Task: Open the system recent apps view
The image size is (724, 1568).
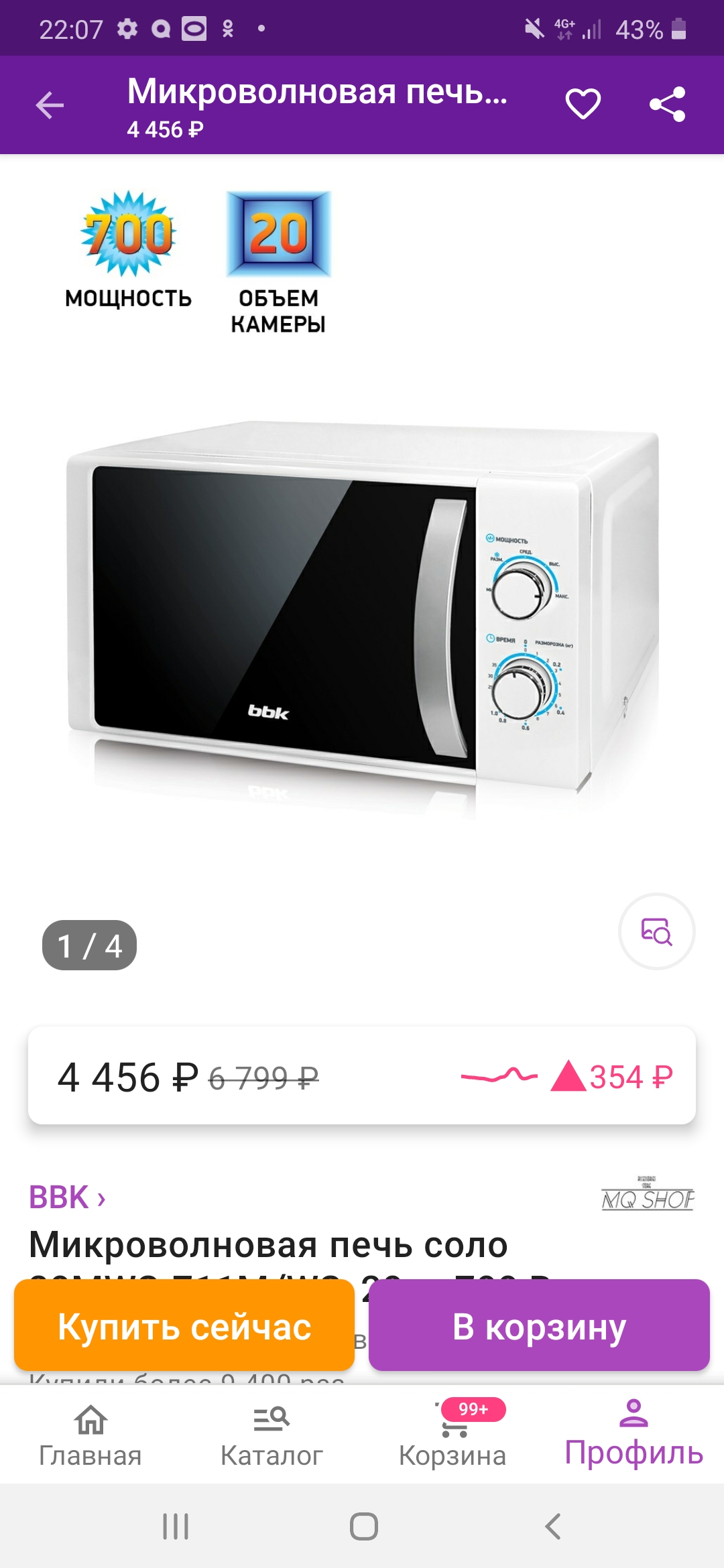Action: [176, 1526]
